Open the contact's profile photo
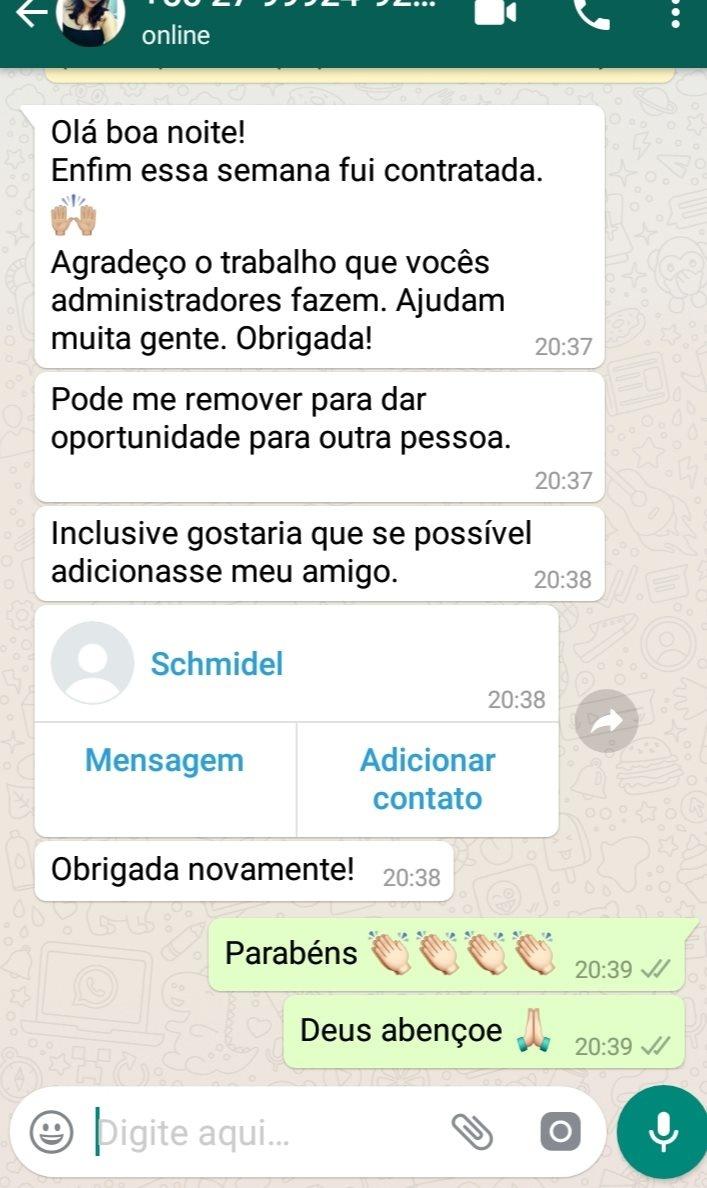 pyautogui.click(x=92, y=18)
